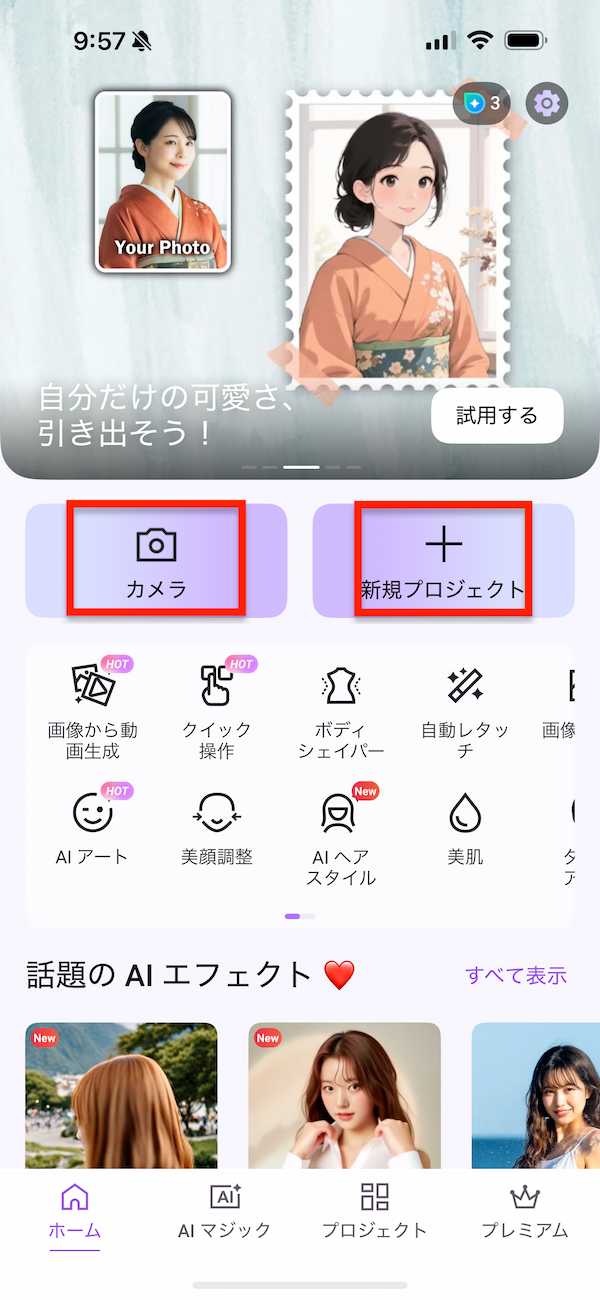Image resolution: width=600 pixels, height=1300 pixels.
Task: Switch to the AI マジック tab
Action: point(225,1210)
